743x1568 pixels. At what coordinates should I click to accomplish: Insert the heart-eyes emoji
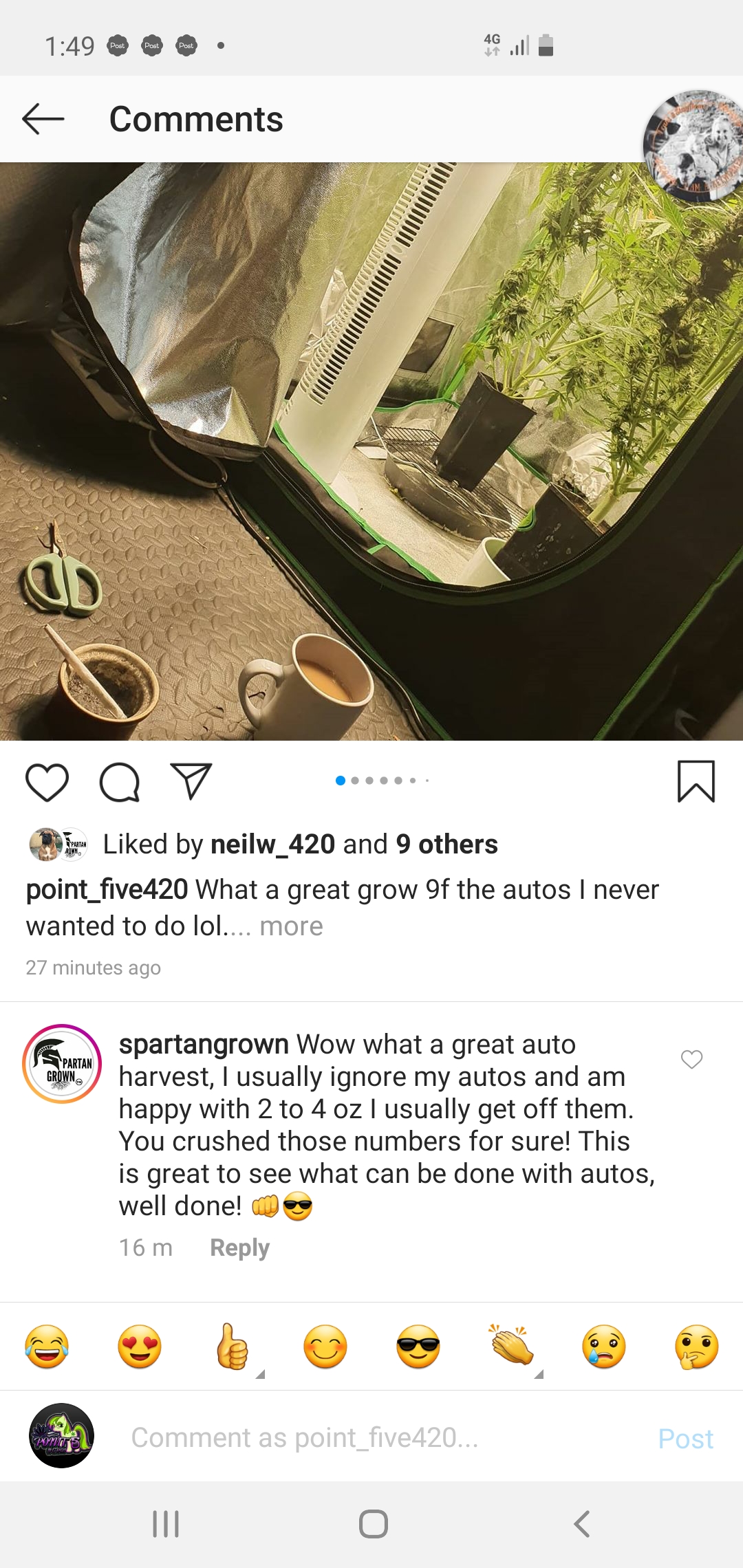[140, 1347]
